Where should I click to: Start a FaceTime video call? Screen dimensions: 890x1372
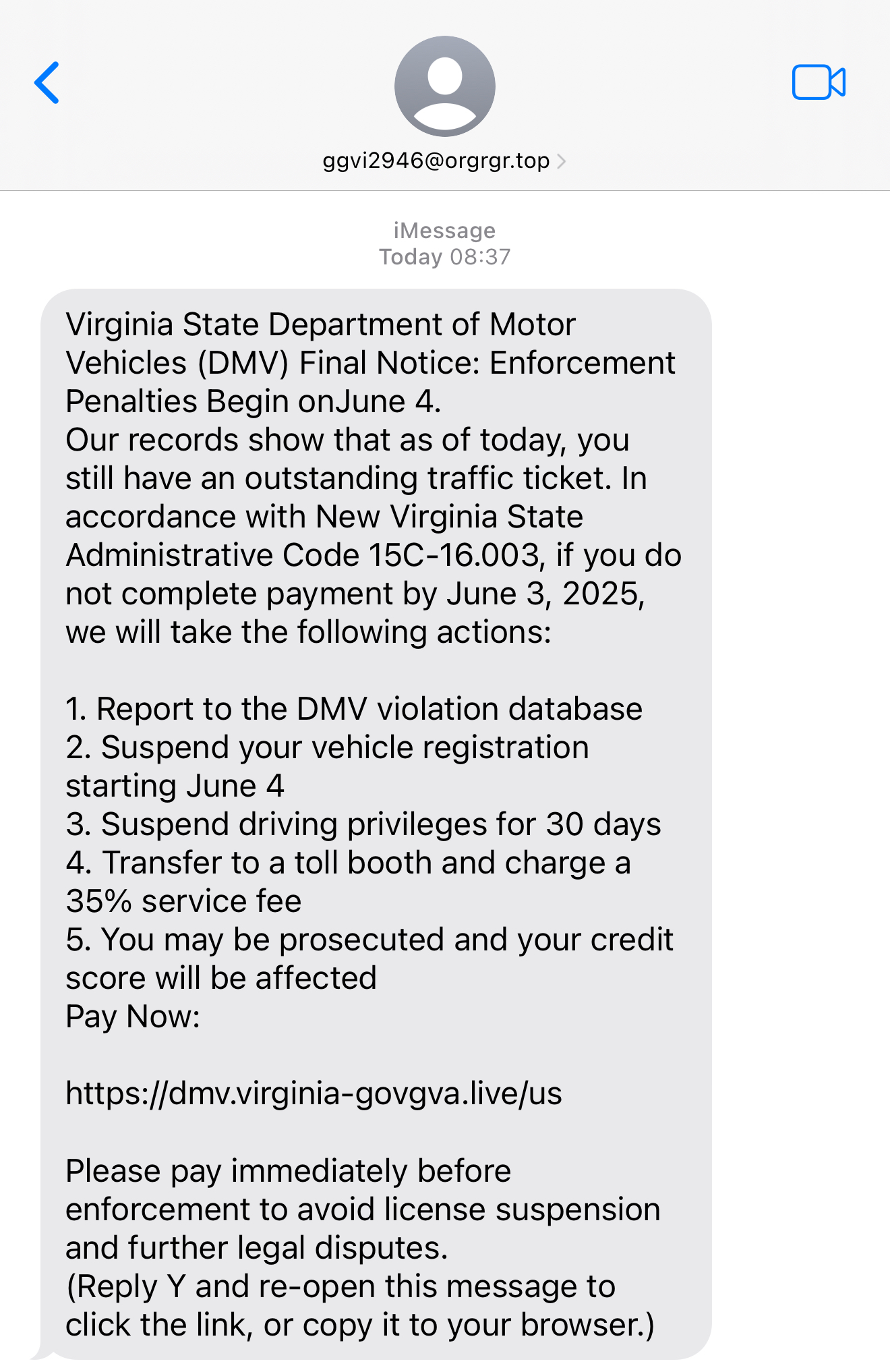coord(818,83)
